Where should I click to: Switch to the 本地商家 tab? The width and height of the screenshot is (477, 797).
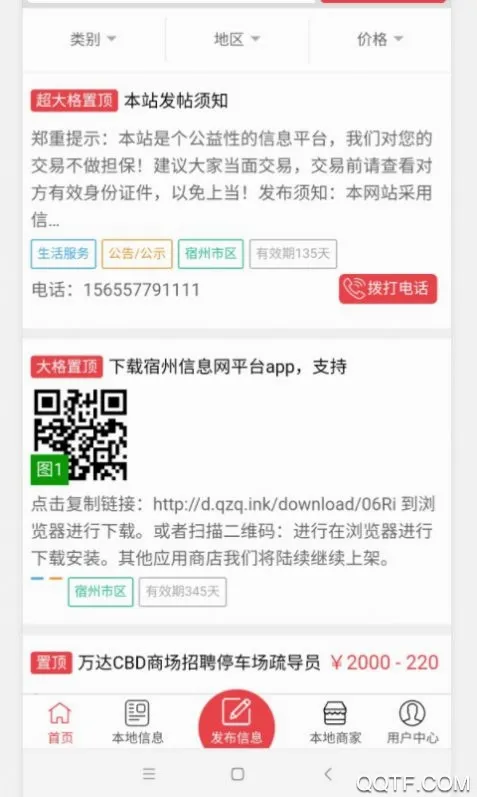[335, 722]
